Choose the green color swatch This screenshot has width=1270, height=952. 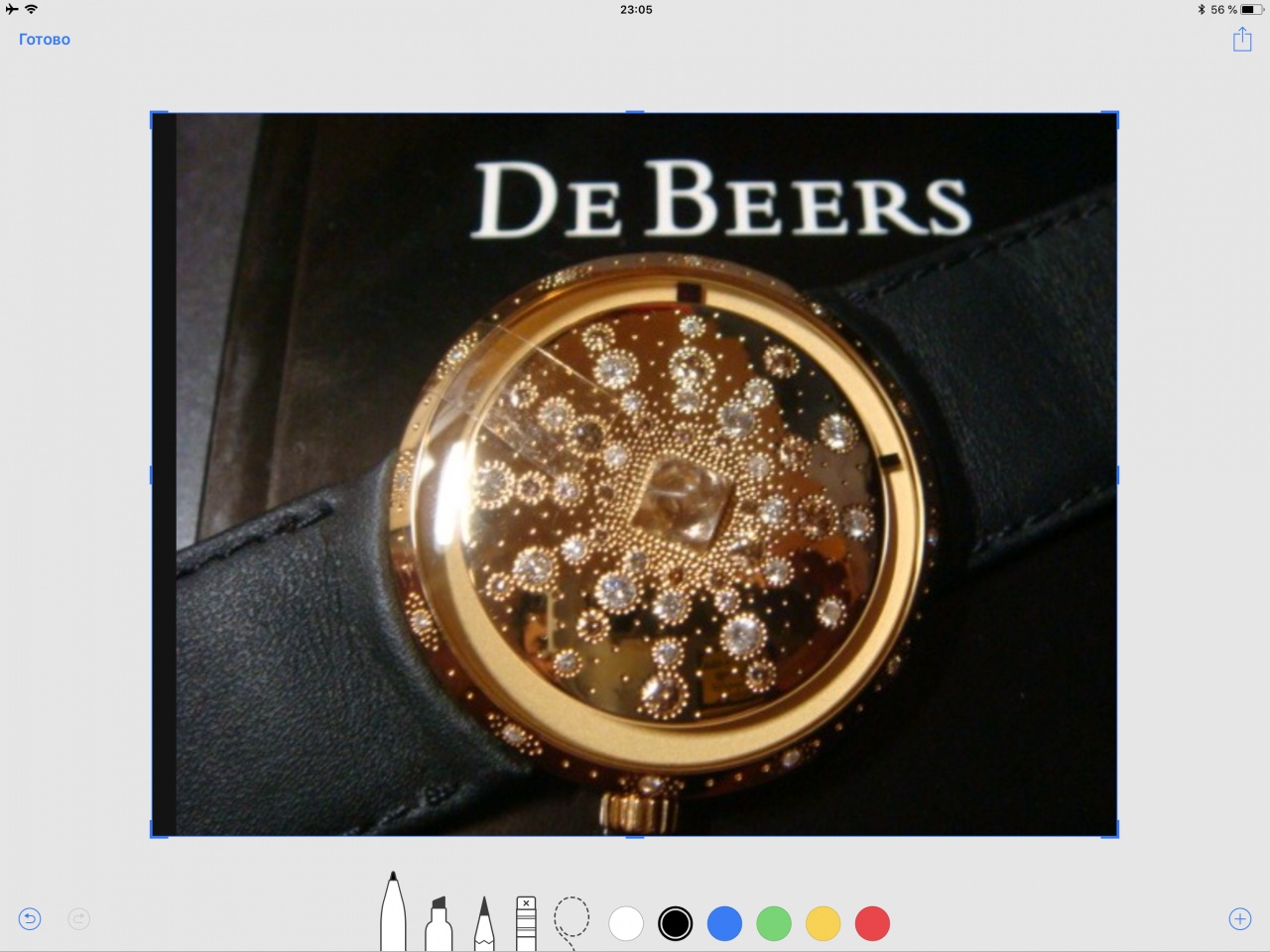click(x=774, y=923)
